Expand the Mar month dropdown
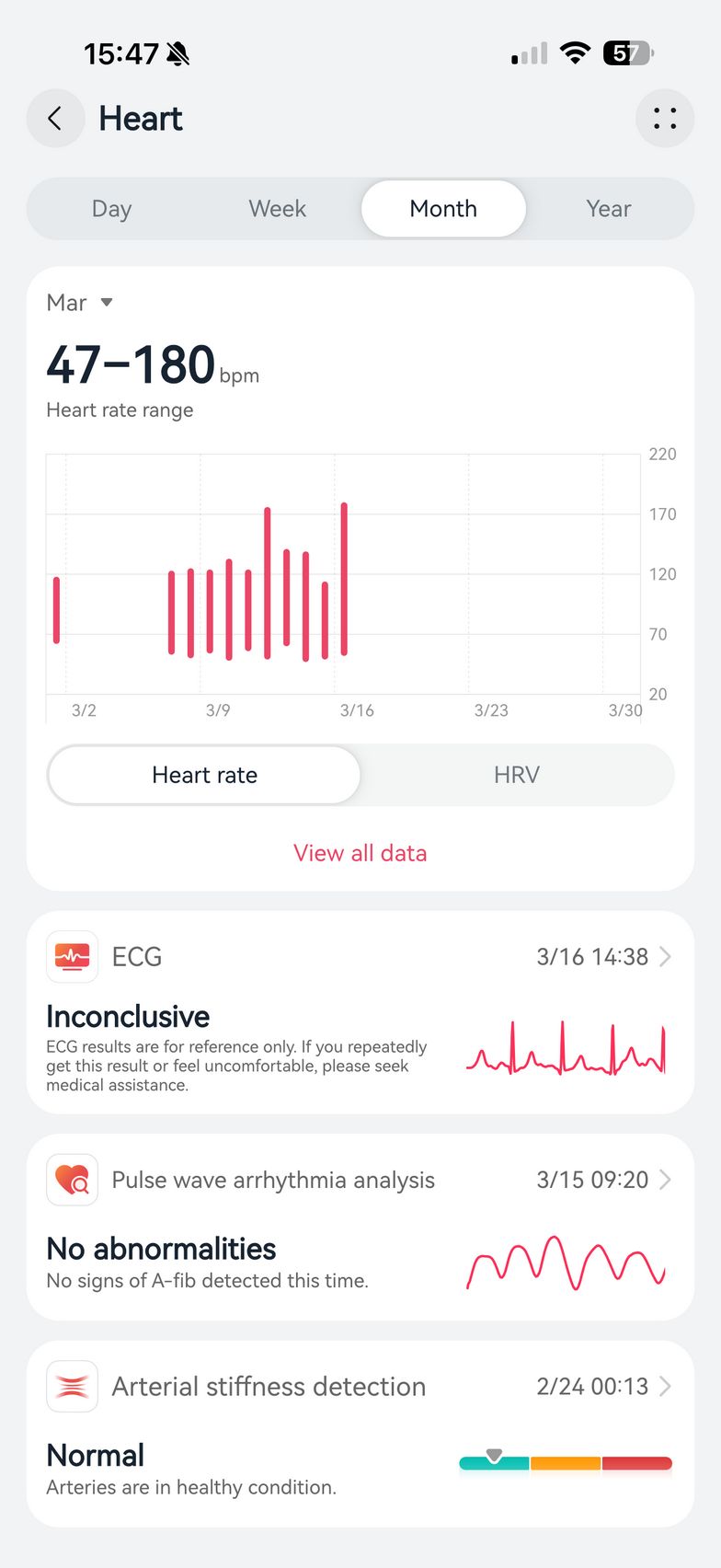 click(x=80, y=303)
